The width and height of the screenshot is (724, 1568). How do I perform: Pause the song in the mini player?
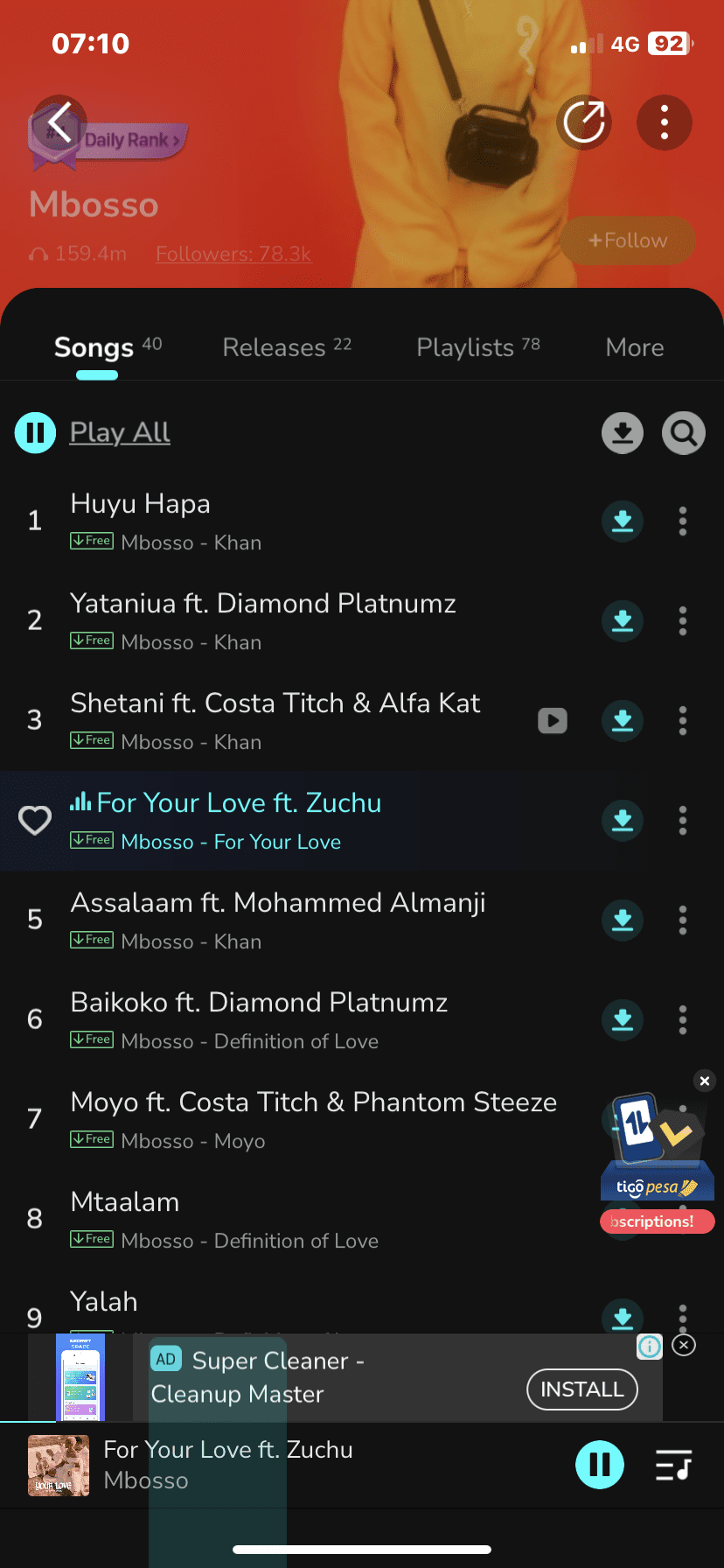[600, 1464]
